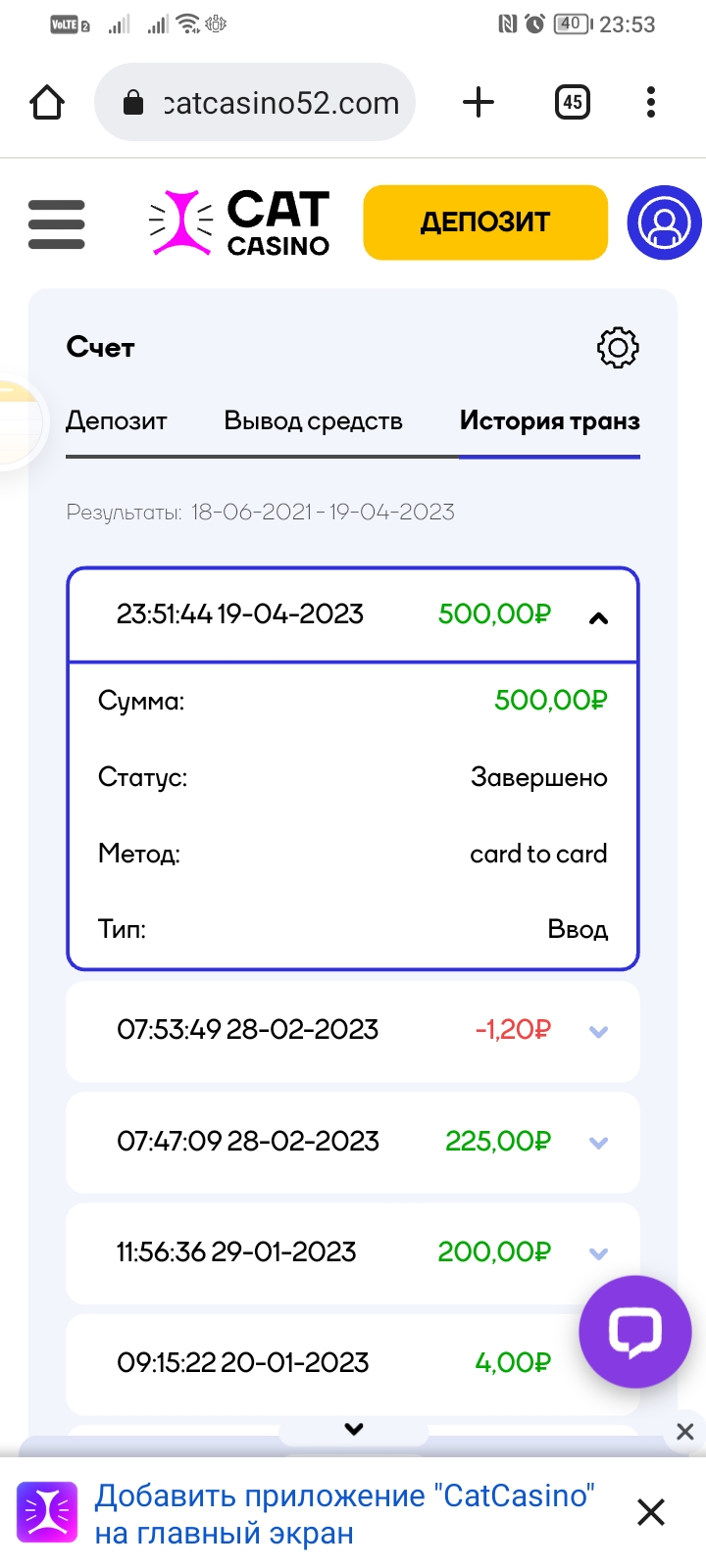Open the browser overflow menu
The height and width of the screenshot is (1568, 706).
pos(651,102)
